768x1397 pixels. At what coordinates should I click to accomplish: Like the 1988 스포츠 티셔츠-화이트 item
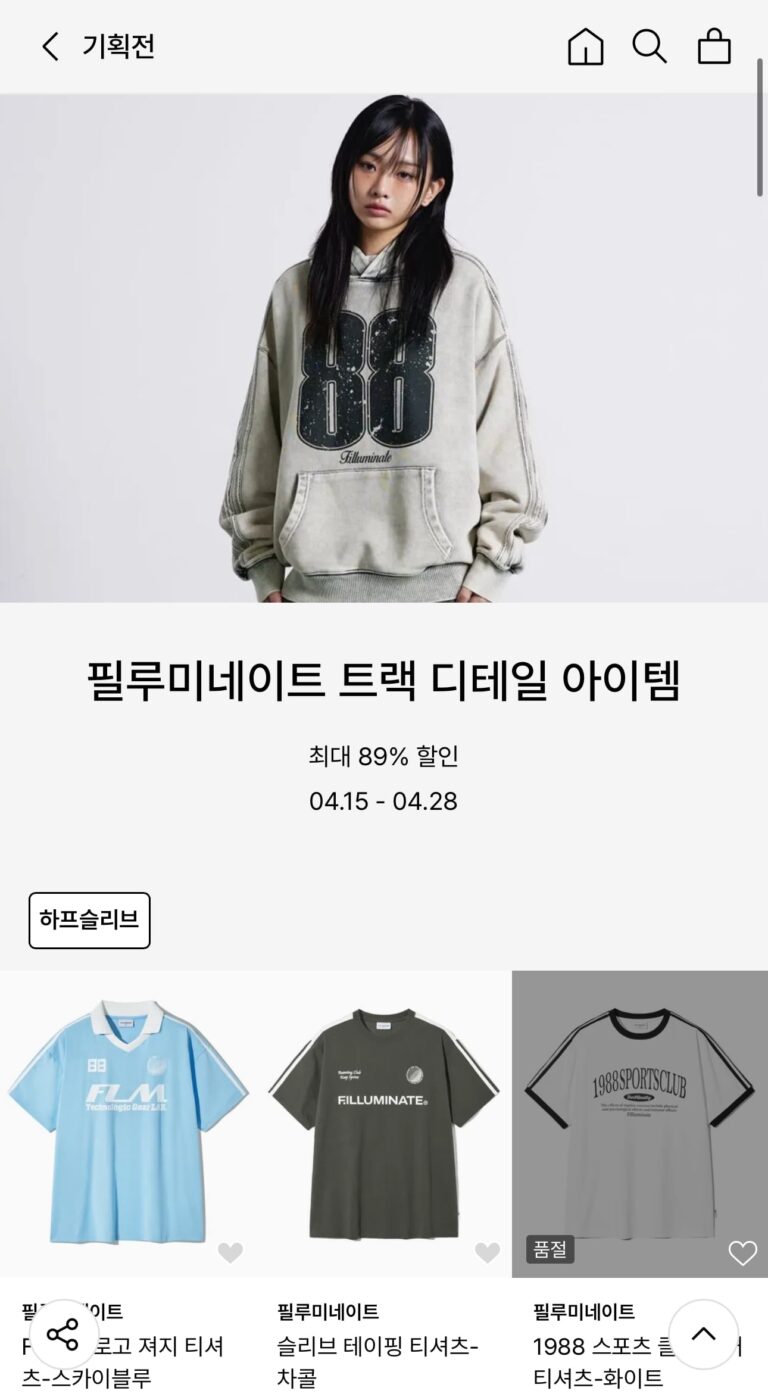742,1252
